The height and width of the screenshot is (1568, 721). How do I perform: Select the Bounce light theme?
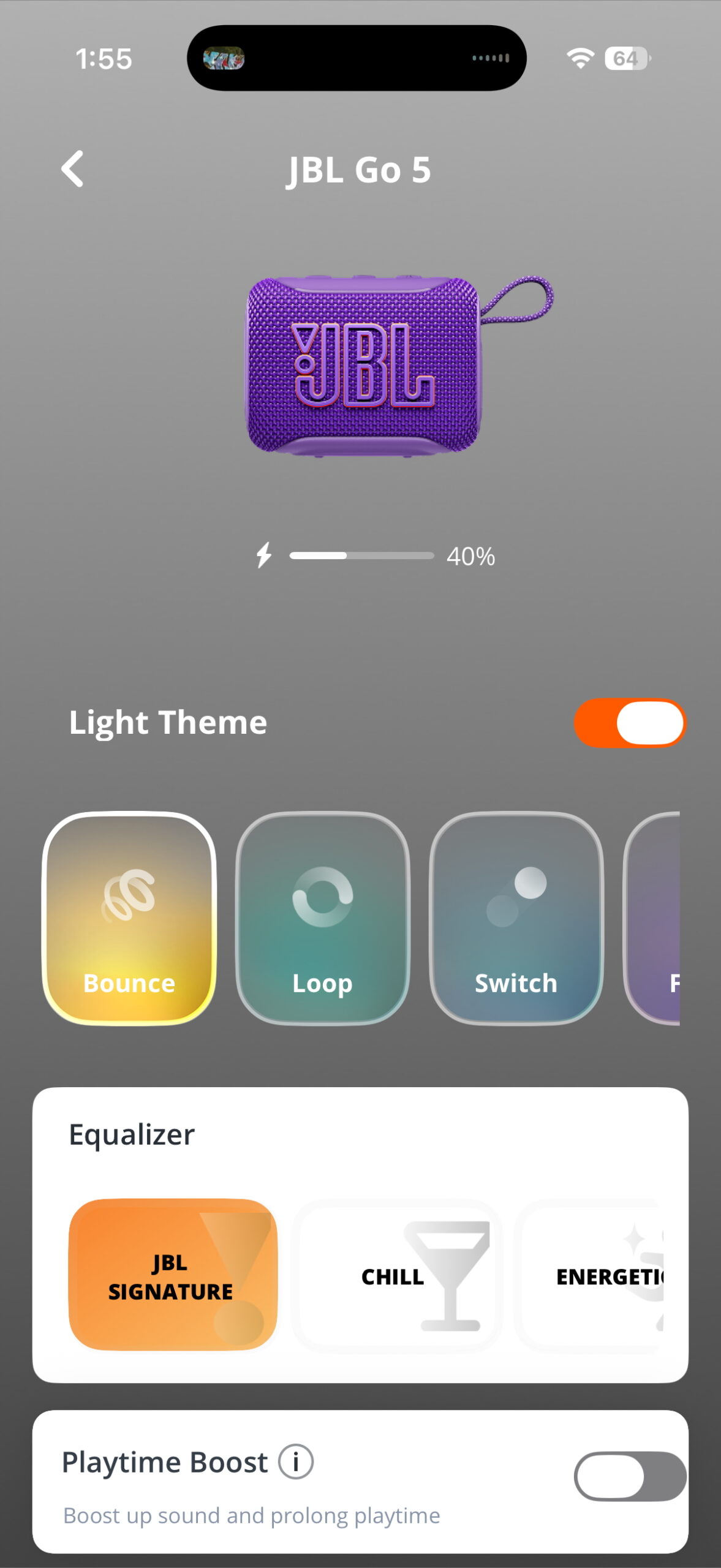click(x=129, y=919)
